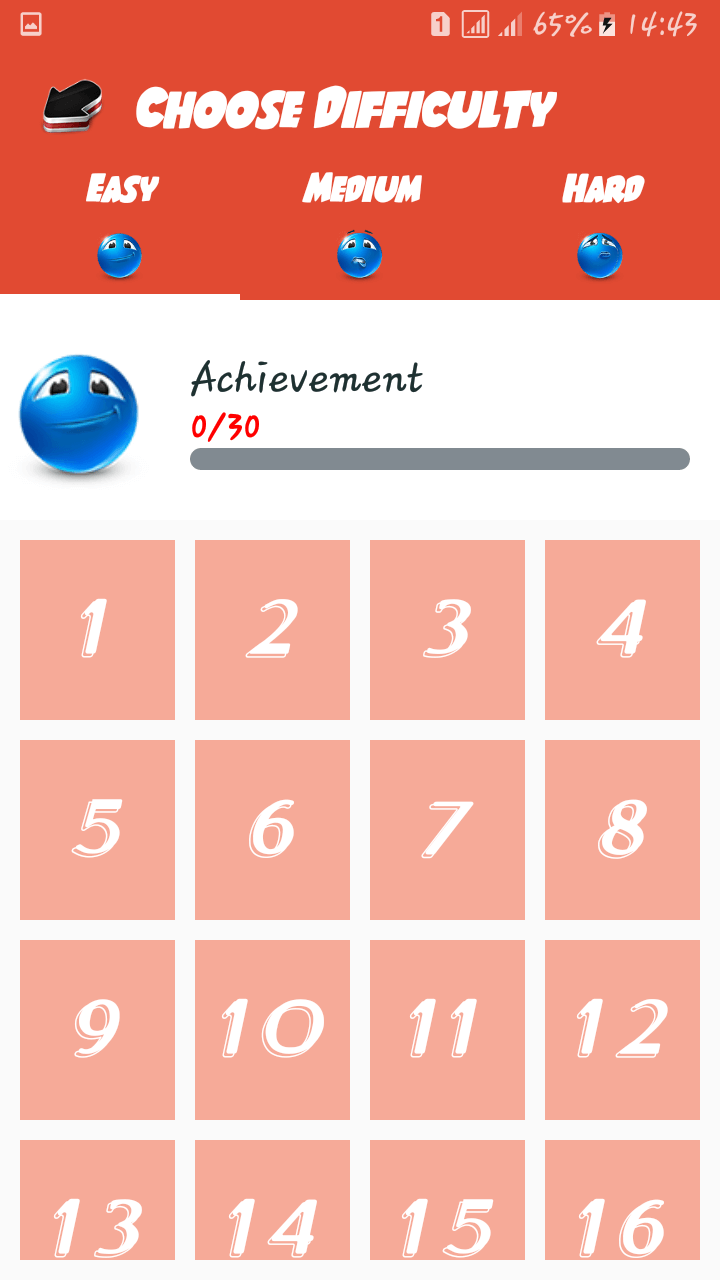Choose level 10
This screenshot has width=720, height=1280.
[x=272, y=1030]
